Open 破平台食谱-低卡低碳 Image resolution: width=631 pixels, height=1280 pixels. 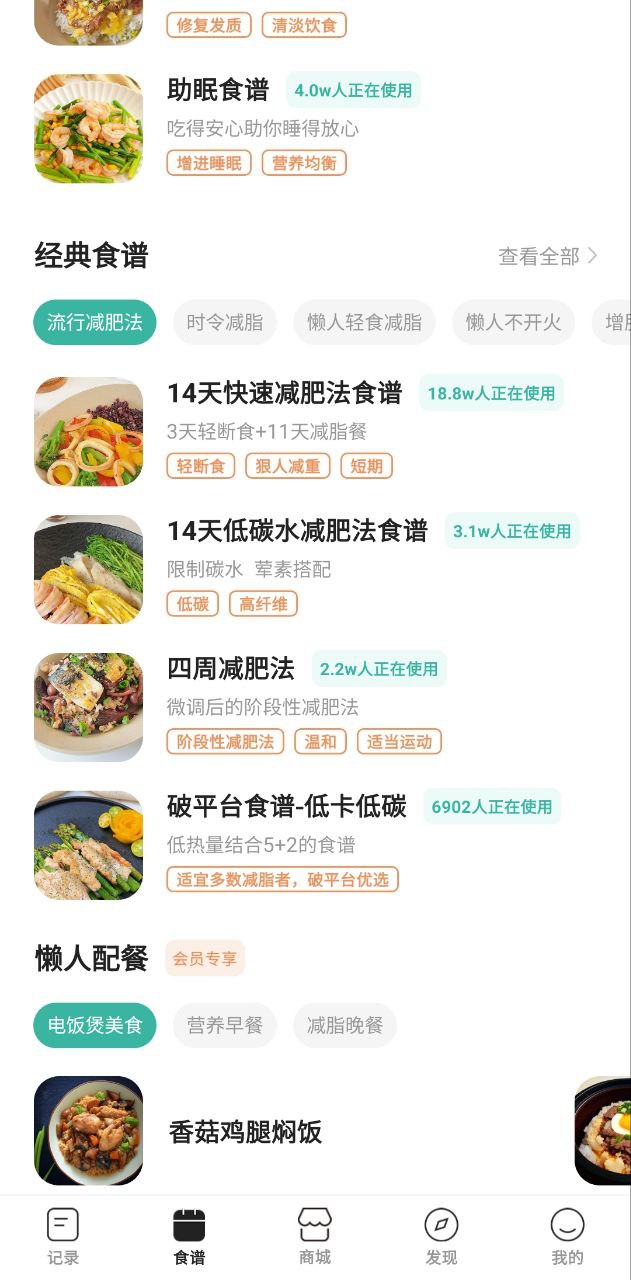[287, 806]
